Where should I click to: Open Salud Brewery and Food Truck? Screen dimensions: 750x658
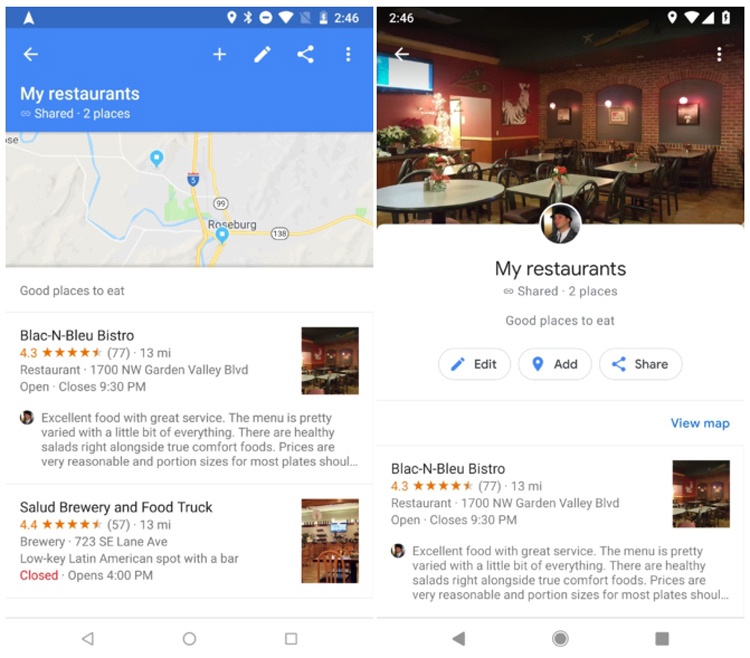(x=116, y=507)
